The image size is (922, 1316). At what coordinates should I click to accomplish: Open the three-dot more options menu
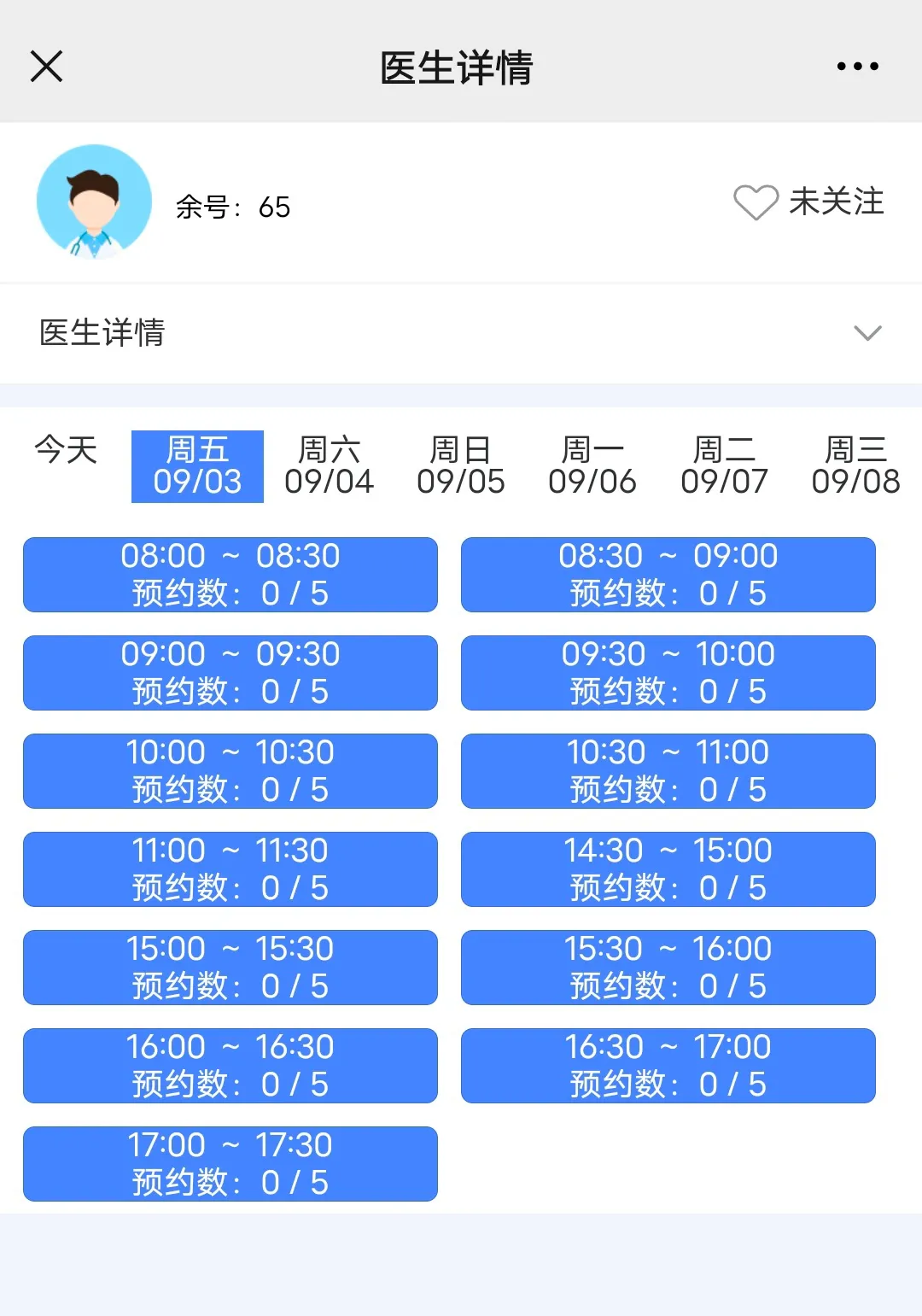pyautogui.click(x=857, y=66)
